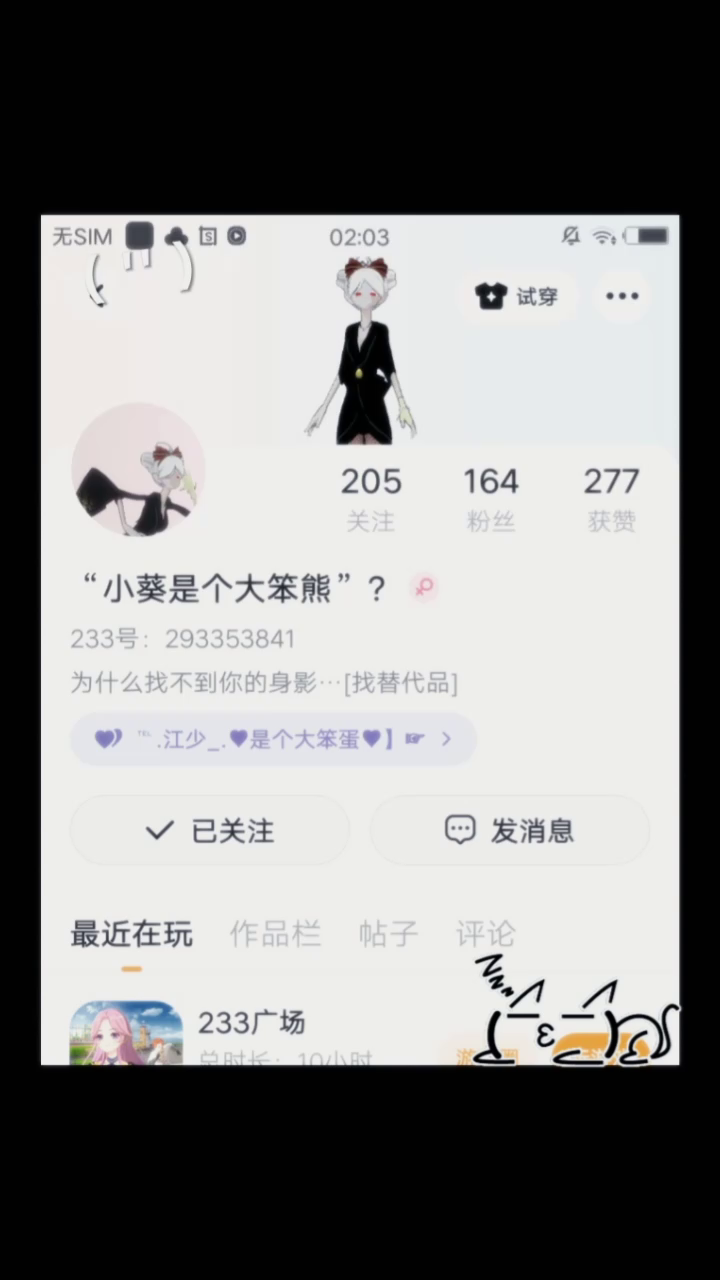Switch to the 帖子 tab
This screenshot has height=1280, width=720.
(388, 934)
